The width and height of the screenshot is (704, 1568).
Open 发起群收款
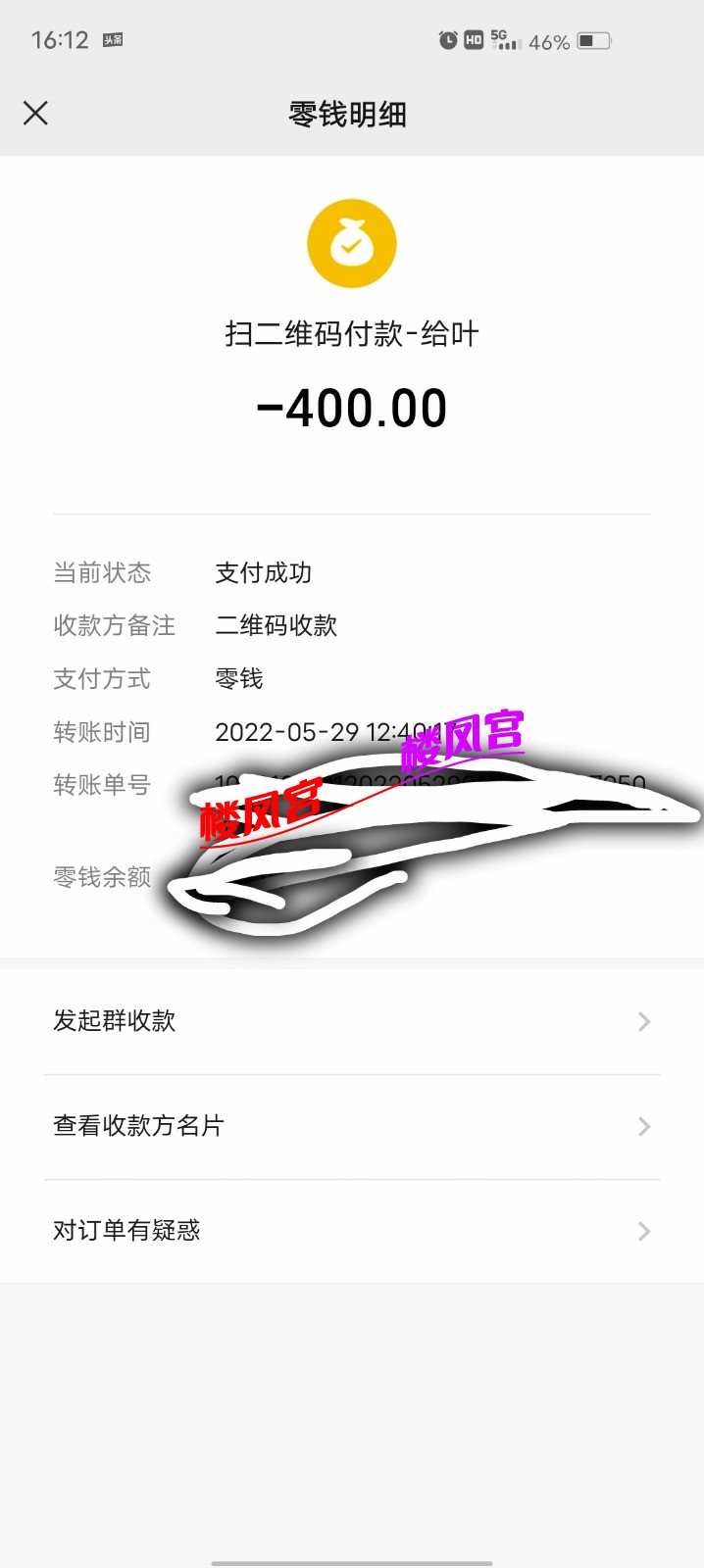[x=351, y=1021]
